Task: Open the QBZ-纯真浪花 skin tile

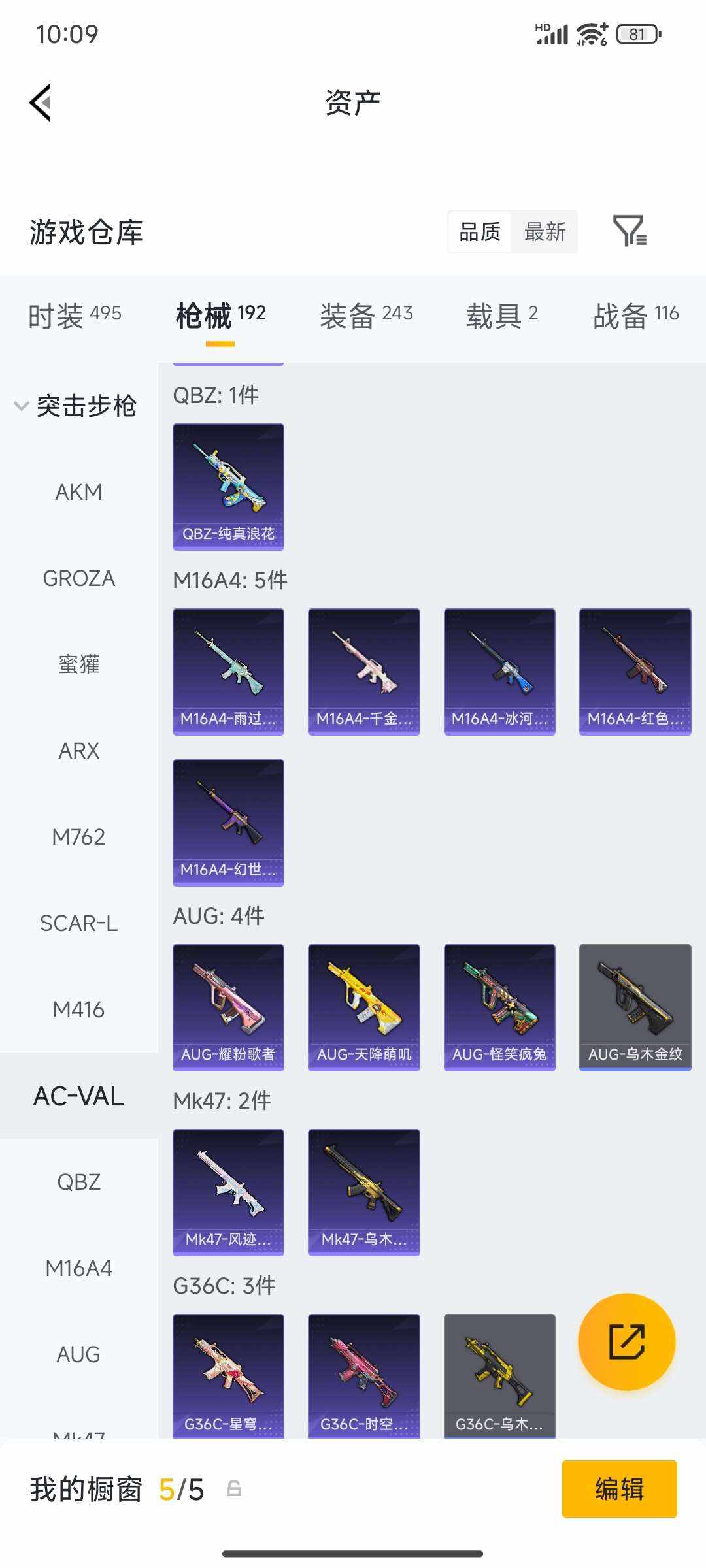Action: [228, 487]
